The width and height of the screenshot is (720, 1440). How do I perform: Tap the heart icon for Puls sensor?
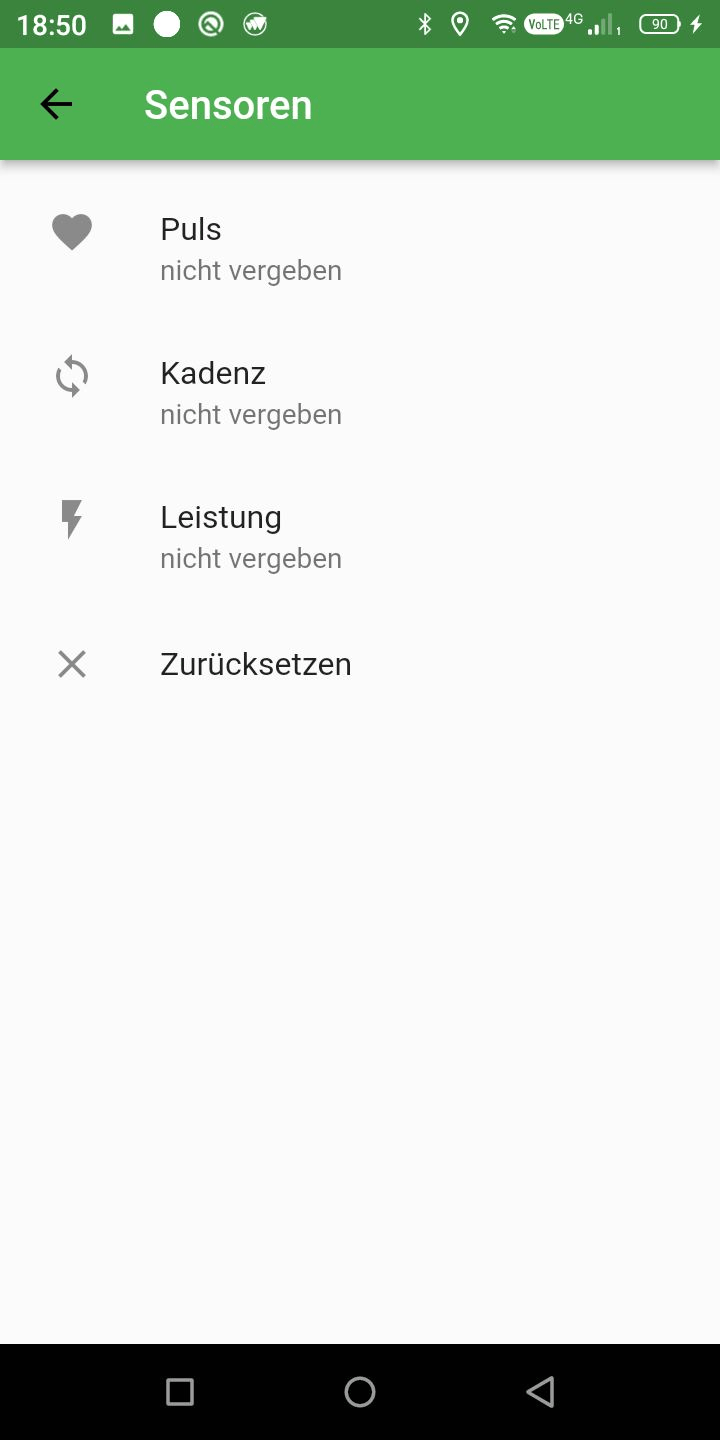pos(71,232)
